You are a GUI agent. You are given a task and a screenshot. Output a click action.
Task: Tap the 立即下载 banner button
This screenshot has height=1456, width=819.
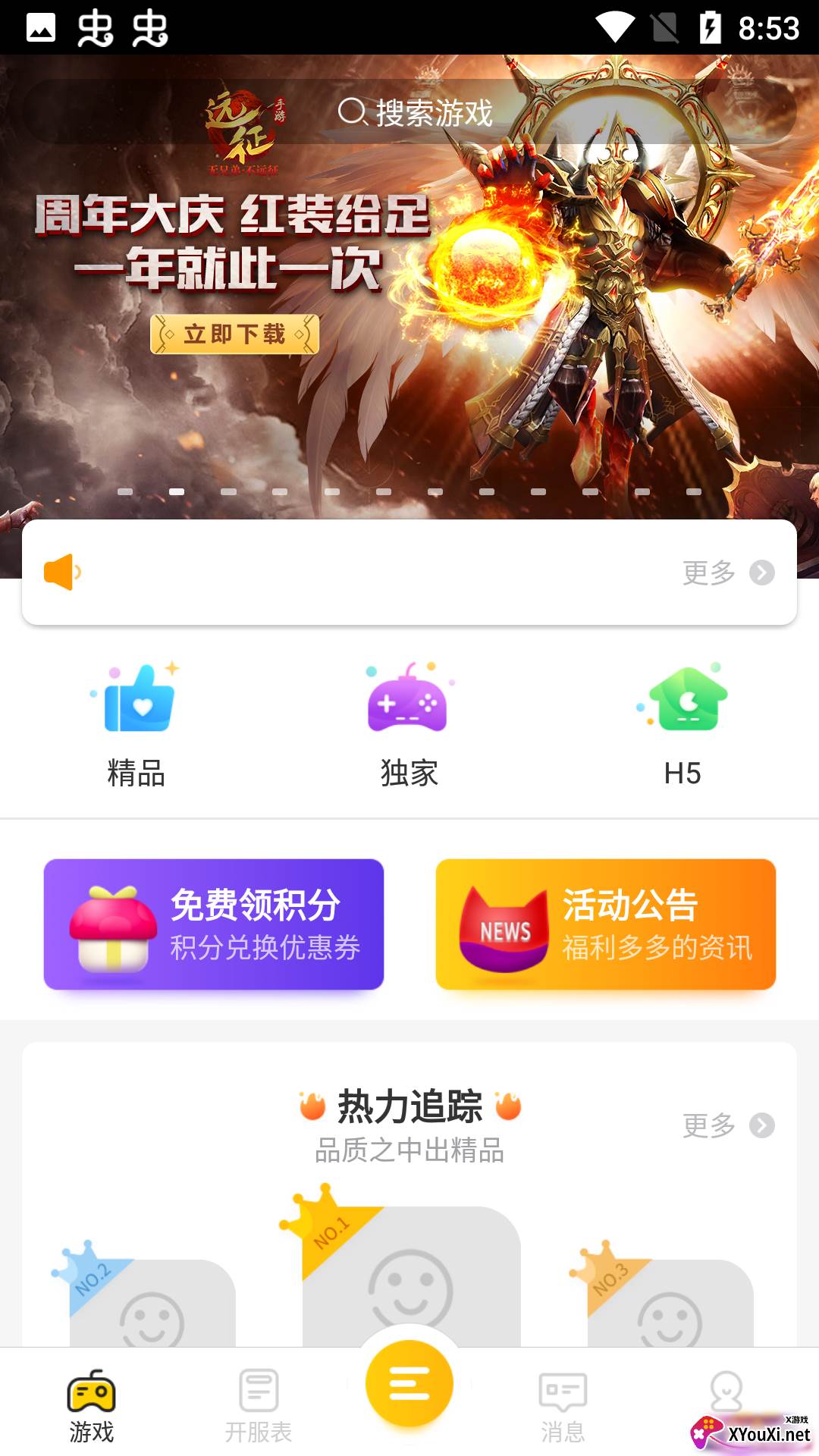pos(234,334)
